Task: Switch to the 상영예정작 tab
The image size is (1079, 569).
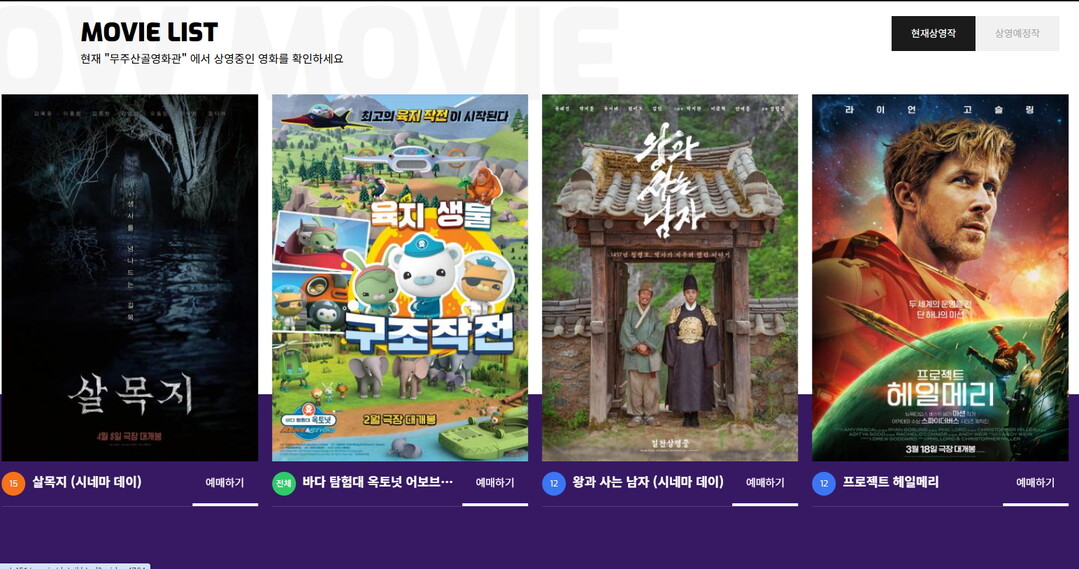Action: tap(1017, 34)
